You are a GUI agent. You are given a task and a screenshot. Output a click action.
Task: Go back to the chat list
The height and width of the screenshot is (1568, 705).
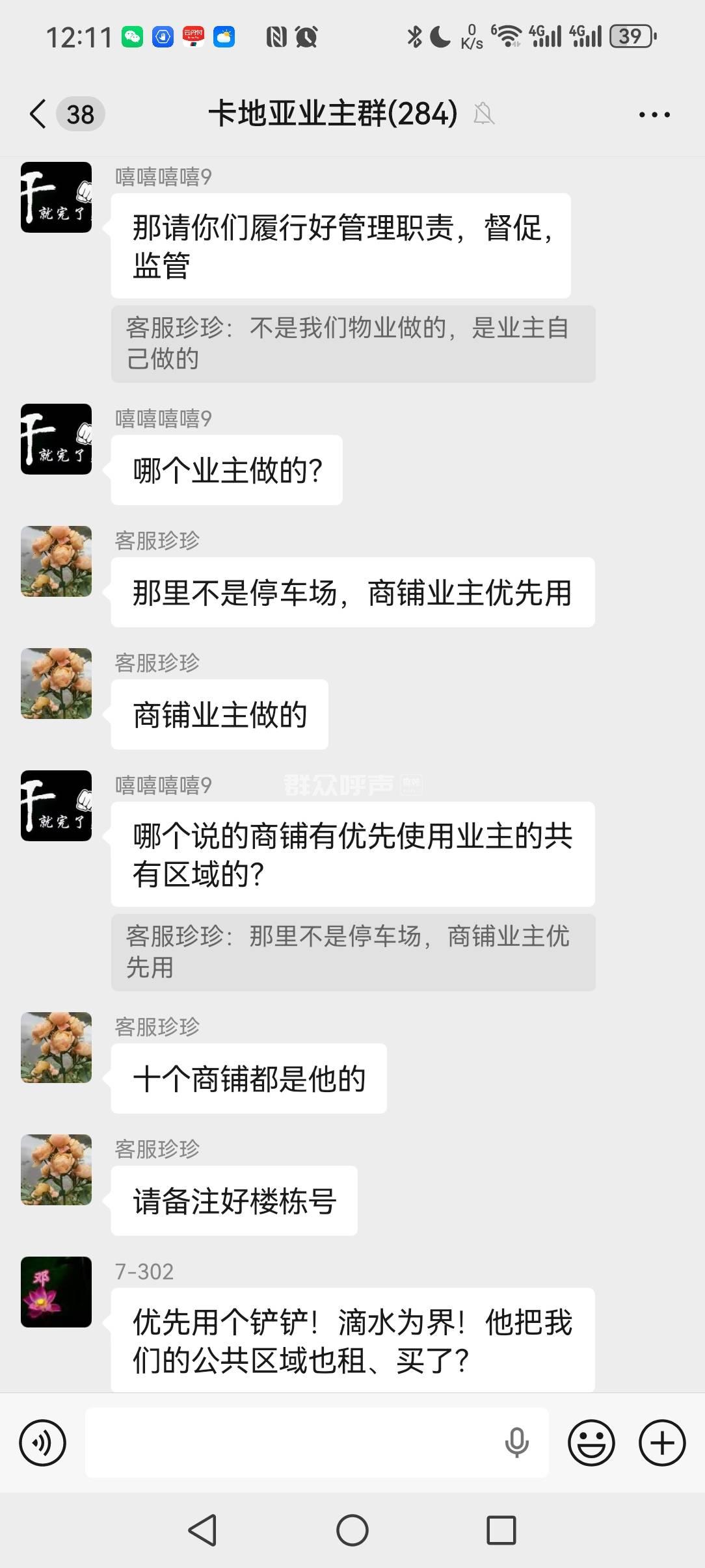coord(39,114)
